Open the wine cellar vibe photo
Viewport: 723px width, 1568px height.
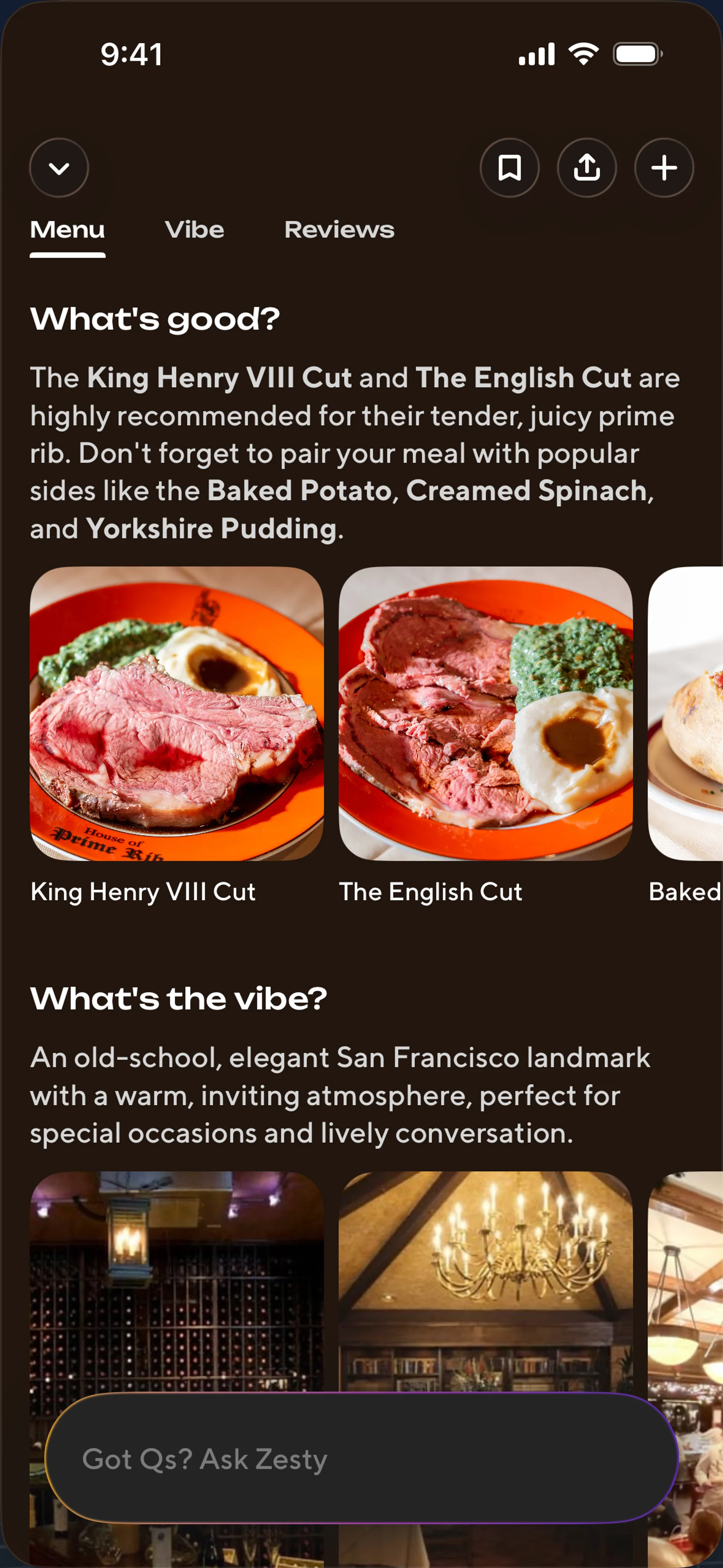click(177, 1278)
